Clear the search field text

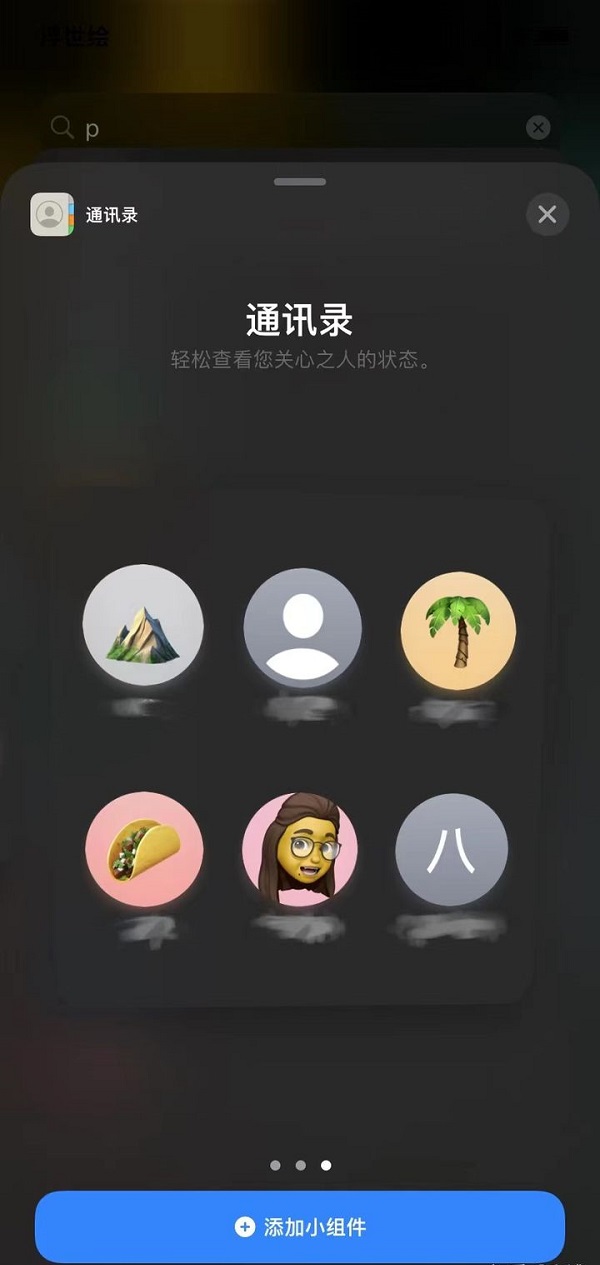point(538,128)
